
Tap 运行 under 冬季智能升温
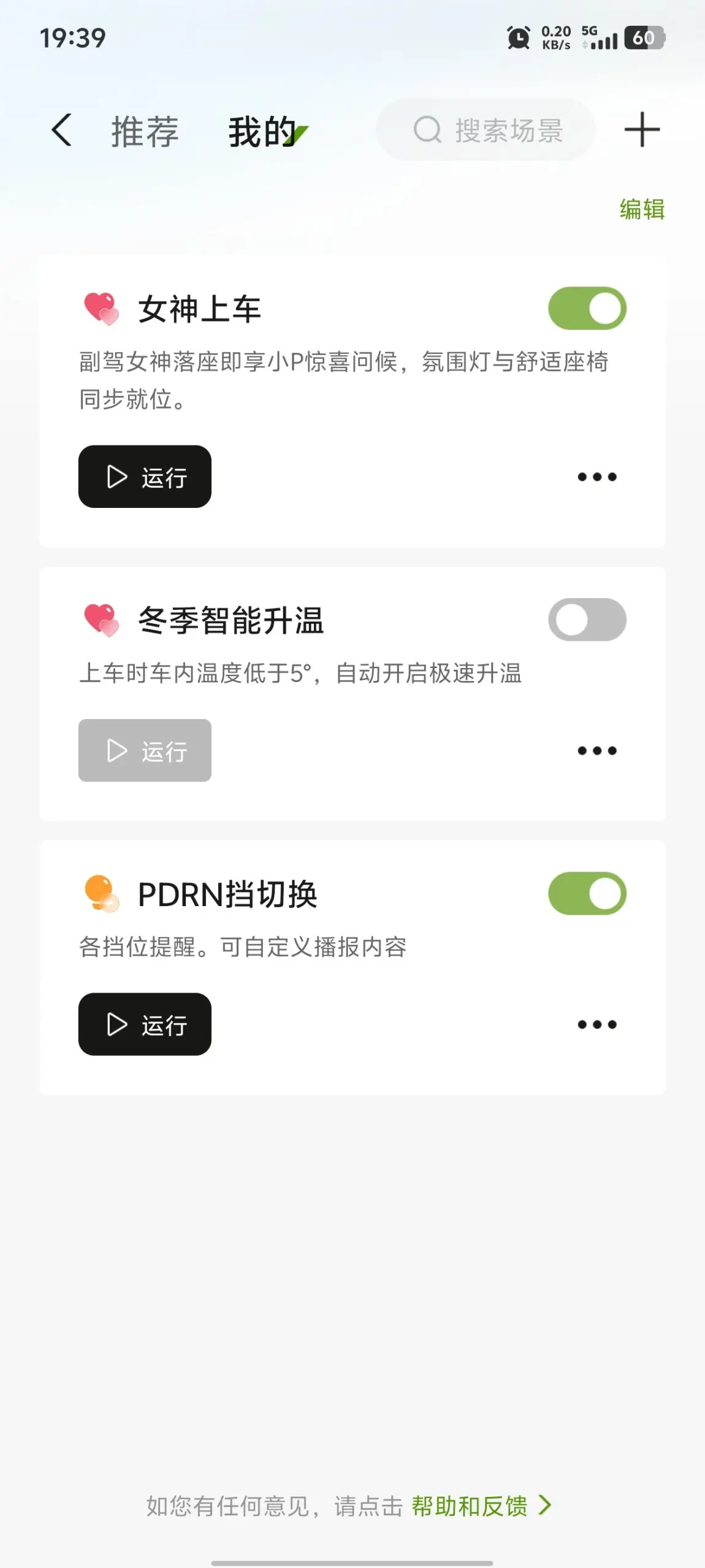[145, 750]
